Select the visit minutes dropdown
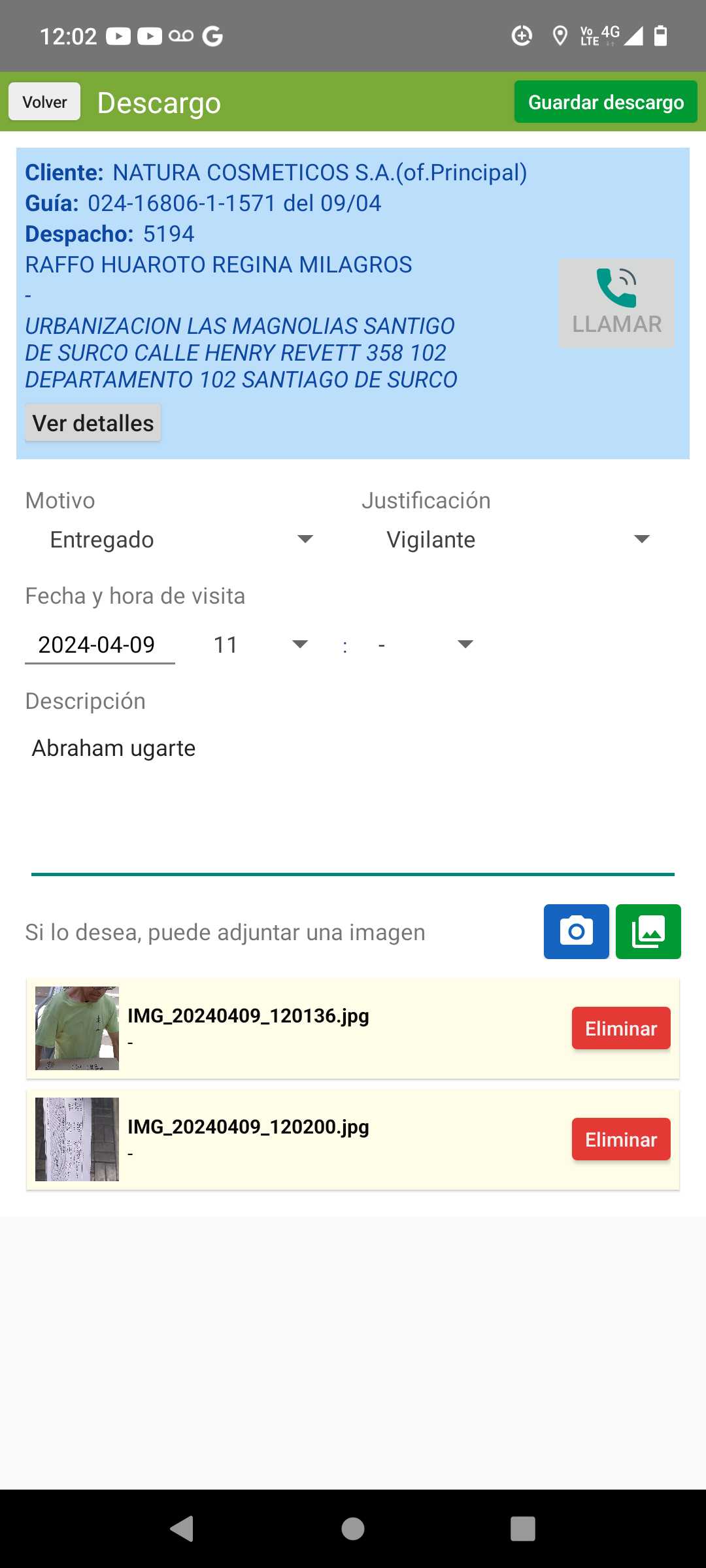Image resolution: width=706 pixels, height=1568 pixels. coord(425,645)
